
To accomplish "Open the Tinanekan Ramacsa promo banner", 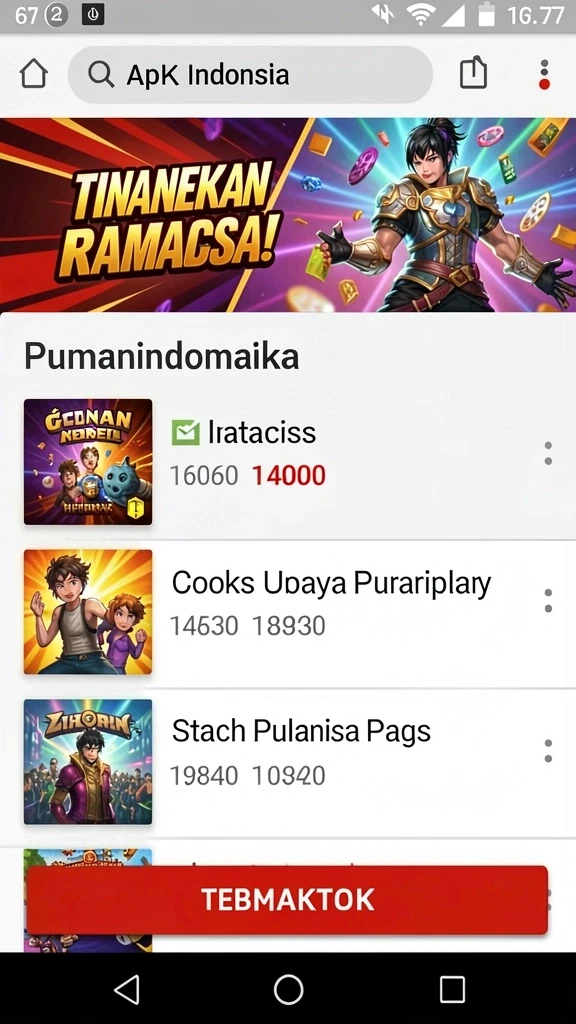I will 288,215.
